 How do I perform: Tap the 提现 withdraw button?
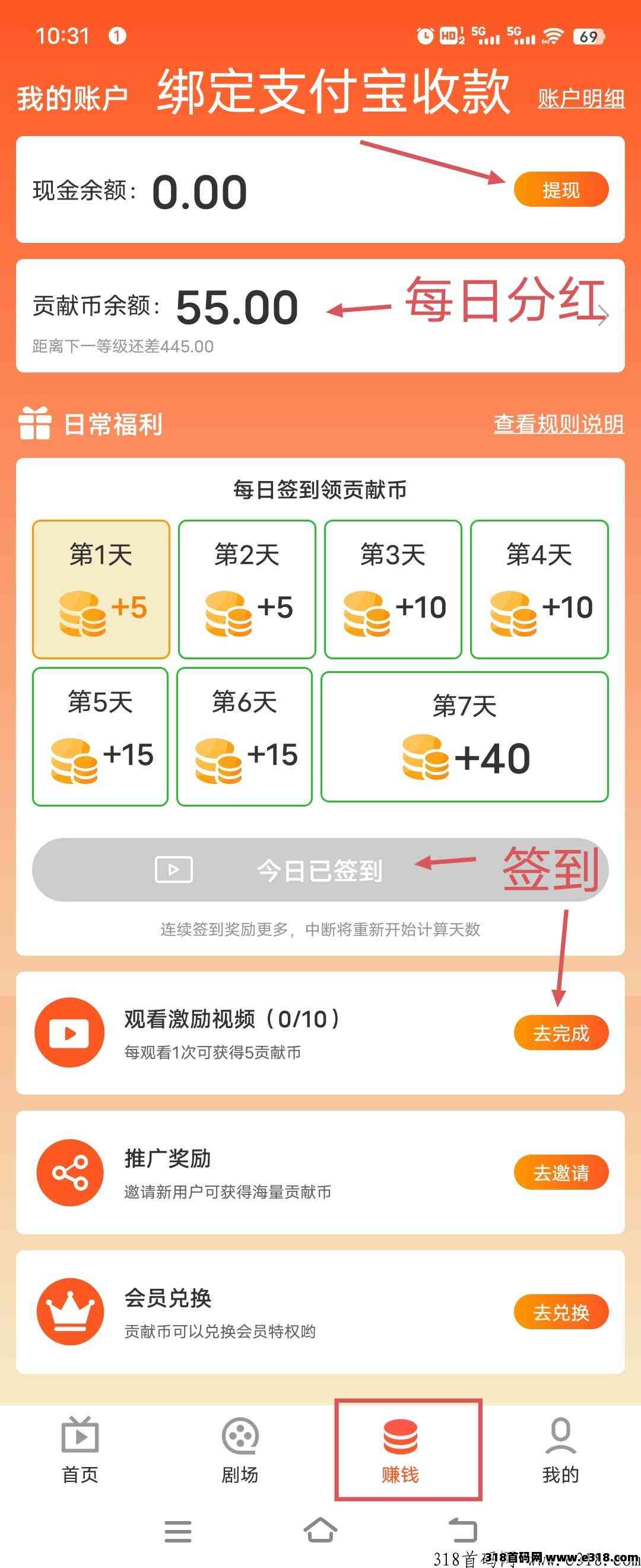pos(561,190)
